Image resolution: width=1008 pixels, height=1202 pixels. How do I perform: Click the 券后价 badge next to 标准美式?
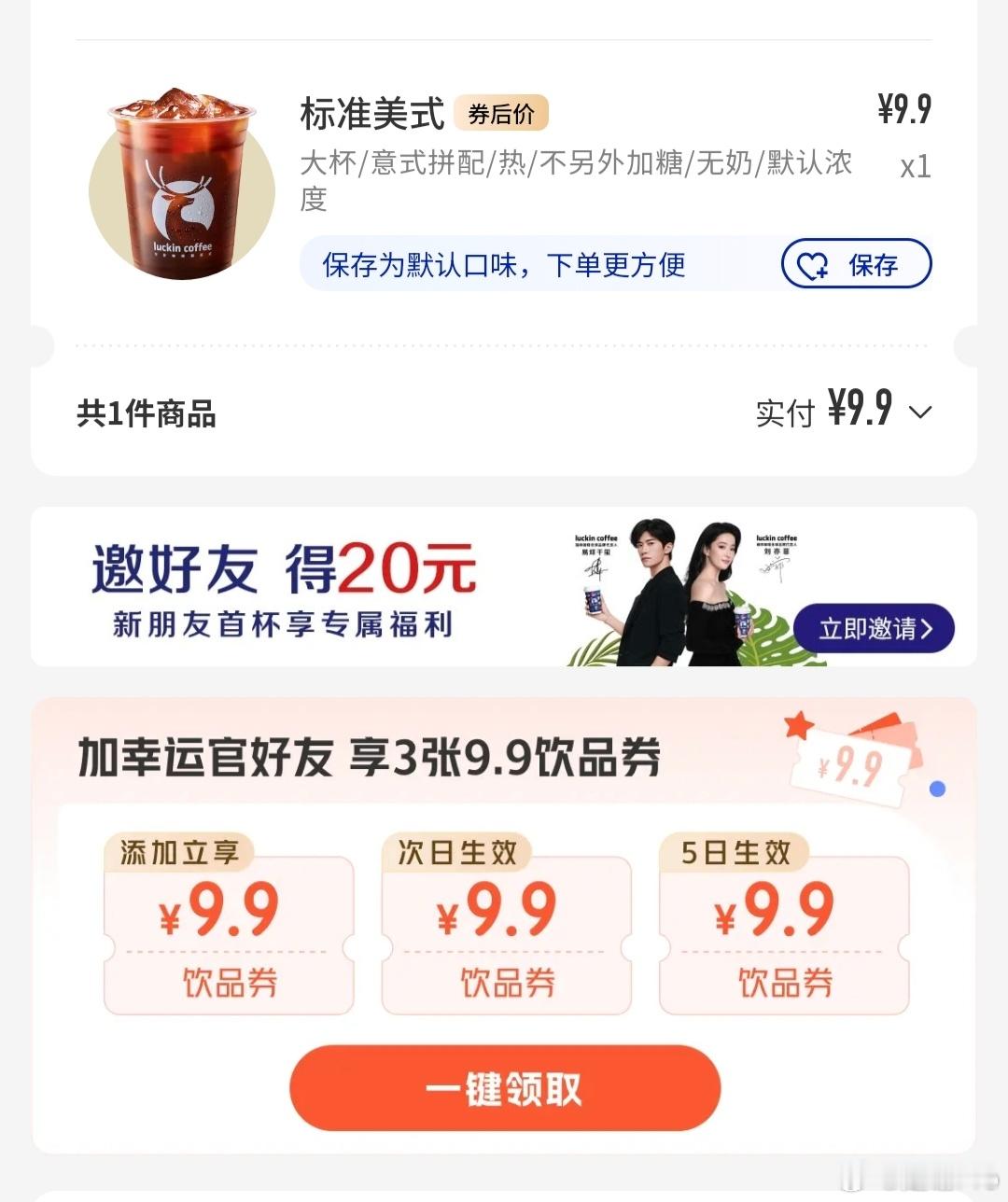tap(502, 112)
